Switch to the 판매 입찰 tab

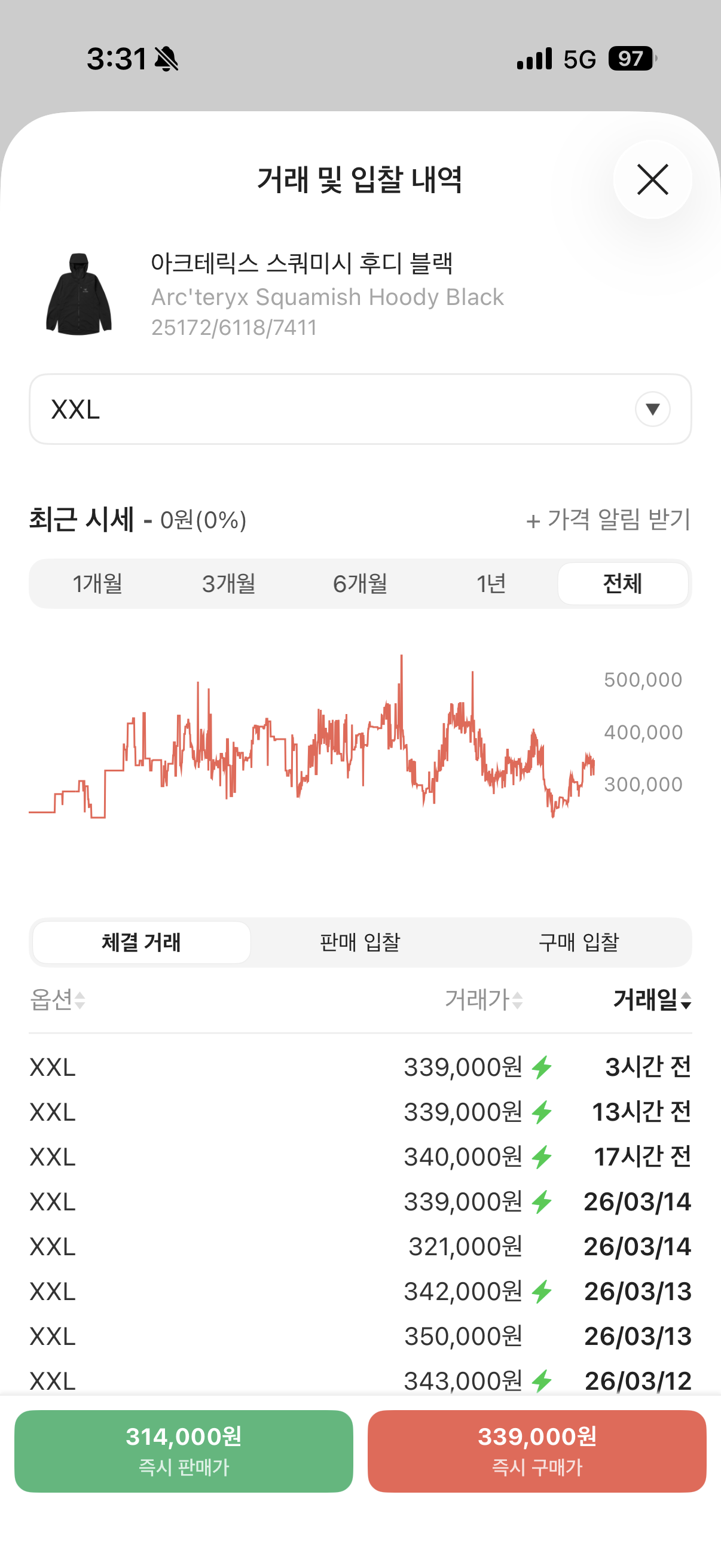[360, 942]
